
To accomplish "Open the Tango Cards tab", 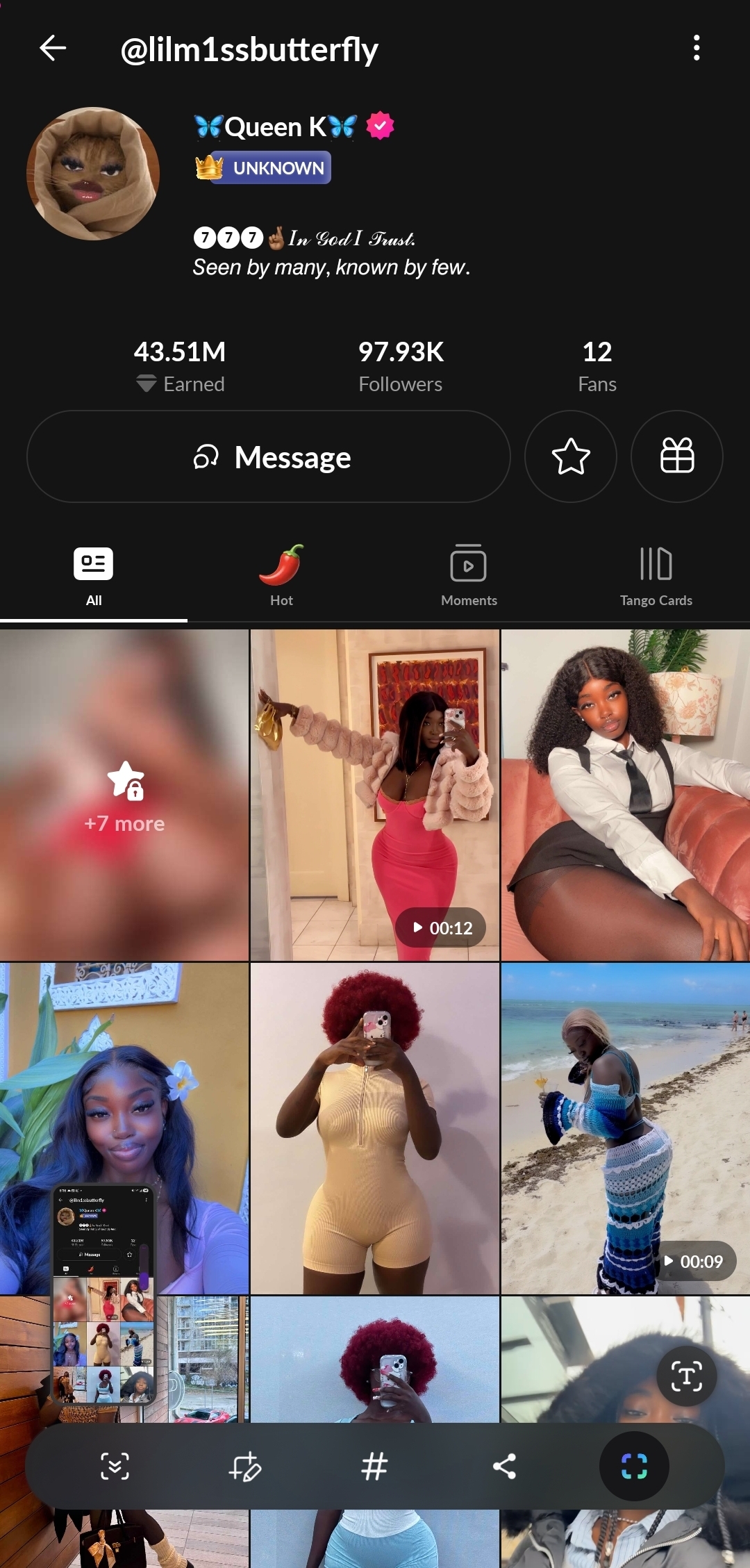I will 656,576.
